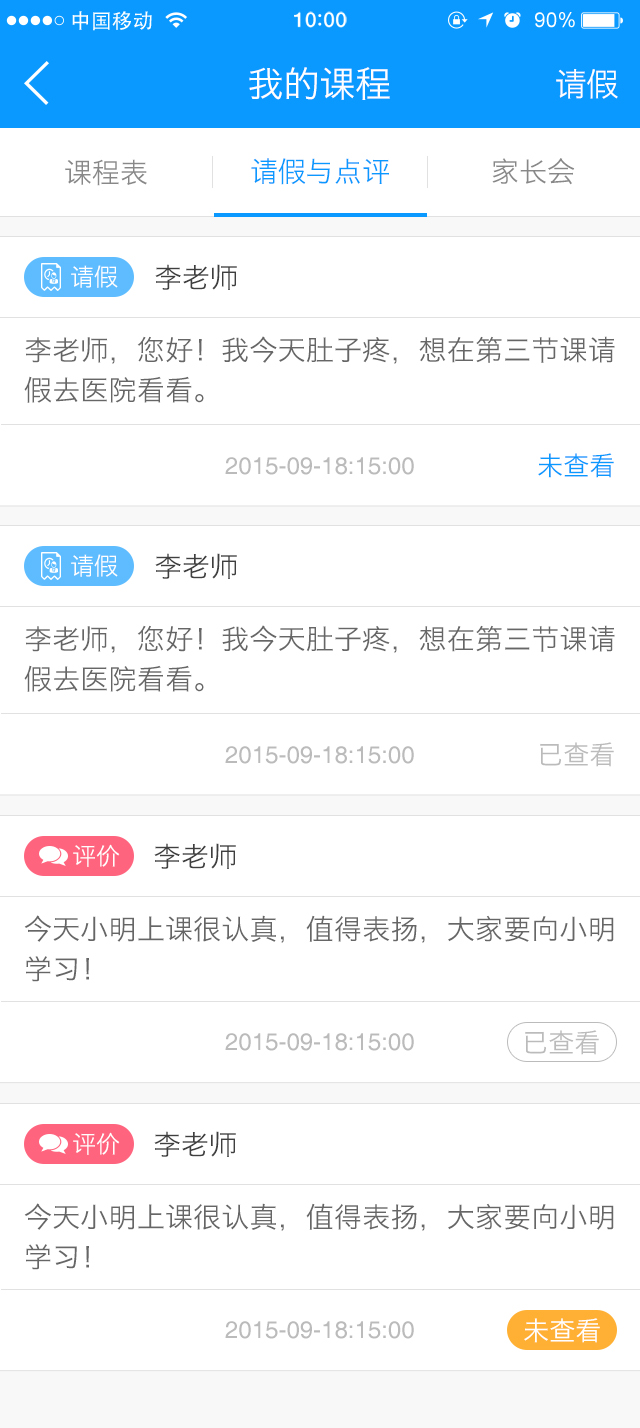
Task: Go back using the top-left arrow
Action: tap(37, 83)
